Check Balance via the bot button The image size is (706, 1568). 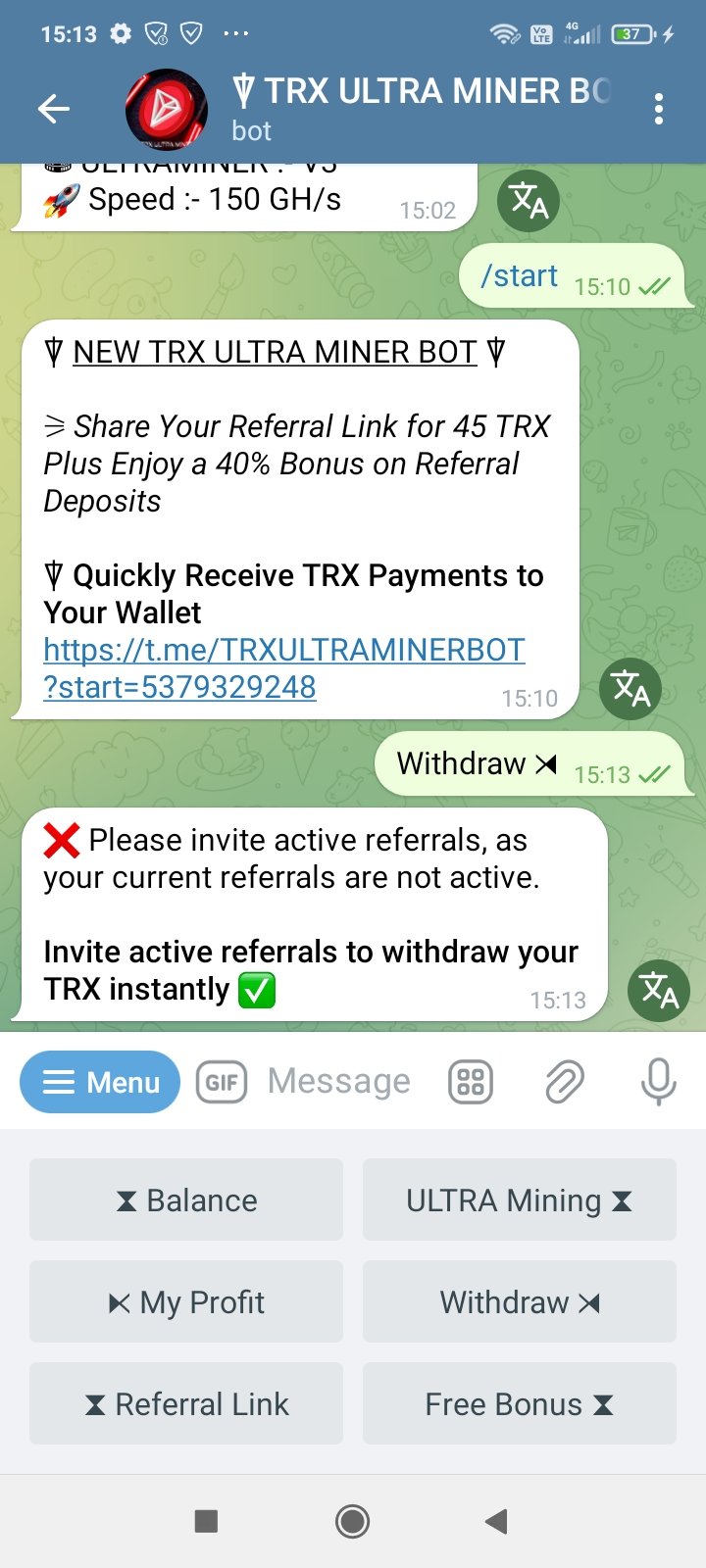(x=186, y=1200)
